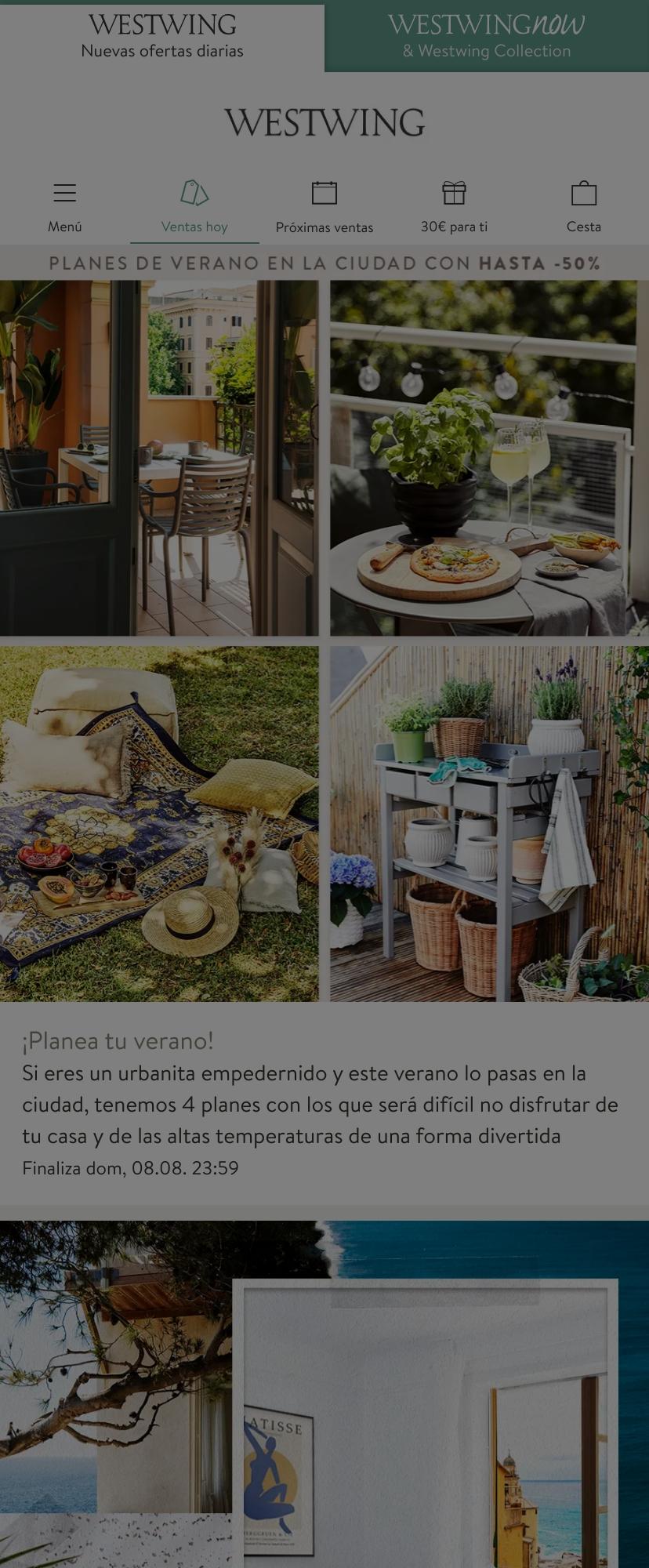
Task: Switch to the Westwing Now tab
Action: tap(486, 37)
